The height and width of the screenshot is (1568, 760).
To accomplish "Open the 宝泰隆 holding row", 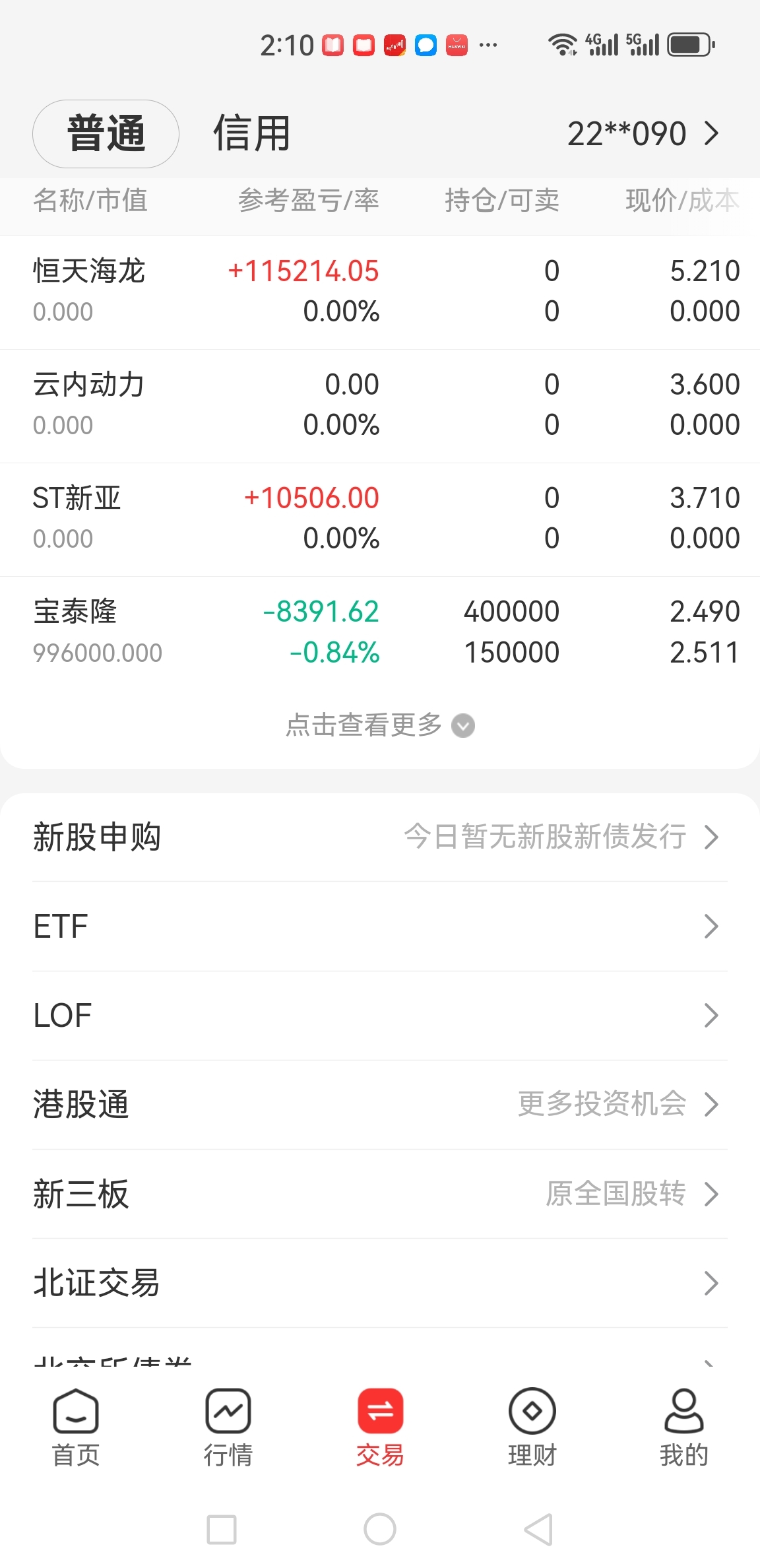I will [380, 632].
